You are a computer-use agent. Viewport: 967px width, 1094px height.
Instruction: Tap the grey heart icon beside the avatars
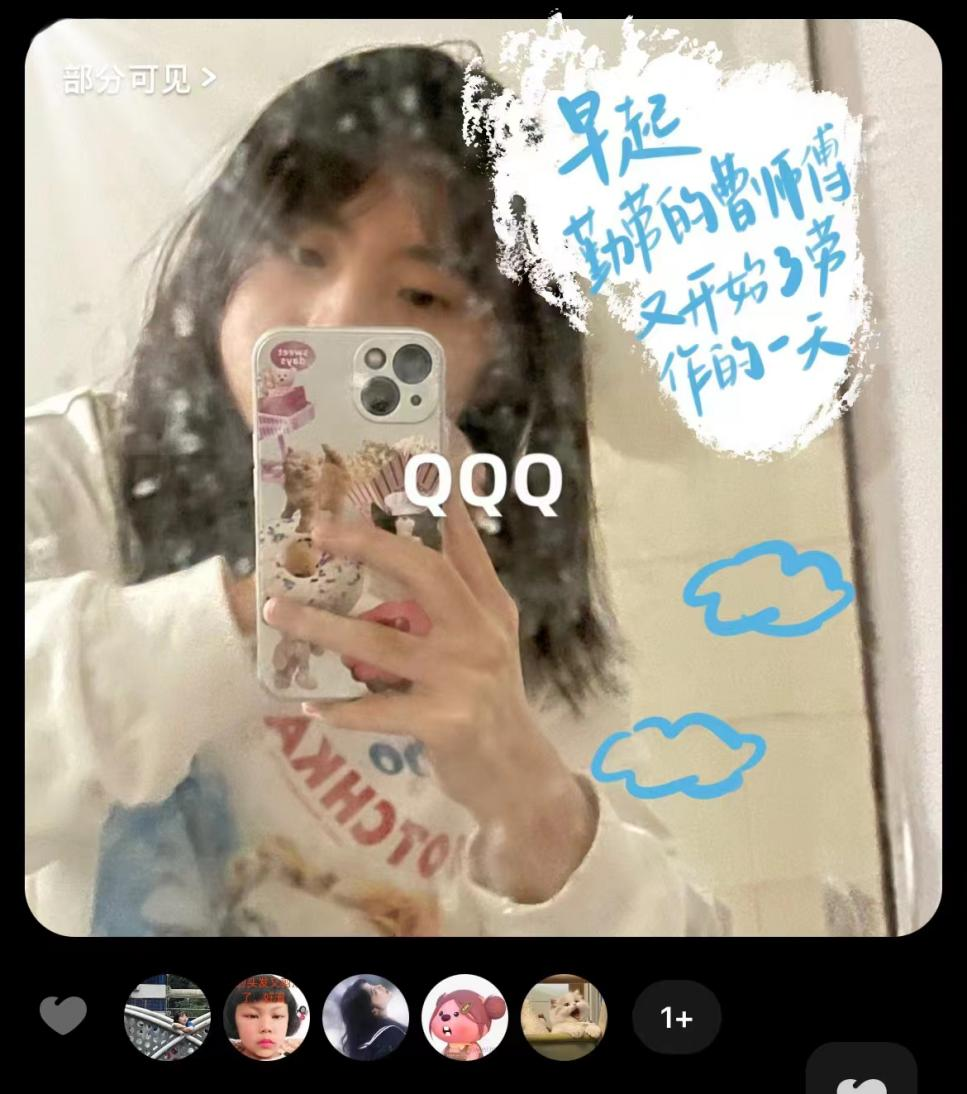click(x=63, y=1016)
